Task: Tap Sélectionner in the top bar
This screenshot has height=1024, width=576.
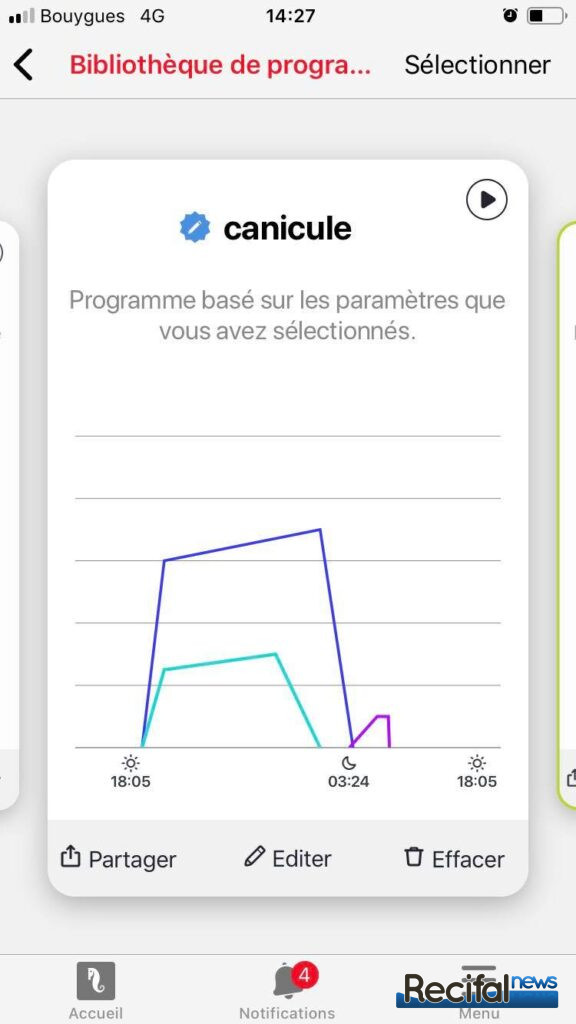Action: pos(477,65)
